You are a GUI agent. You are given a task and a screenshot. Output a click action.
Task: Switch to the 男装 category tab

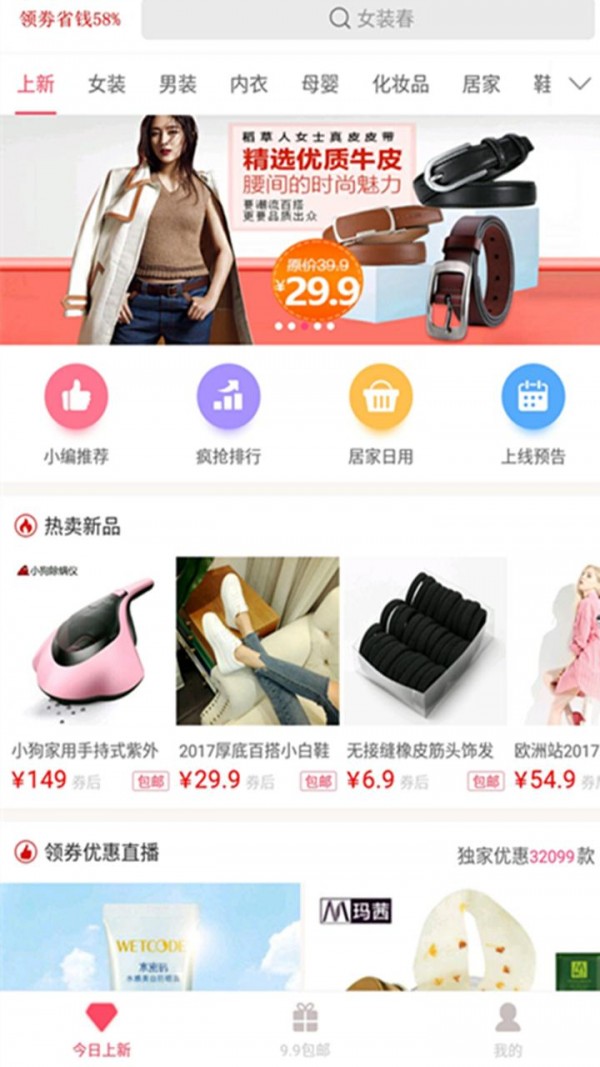178,85
